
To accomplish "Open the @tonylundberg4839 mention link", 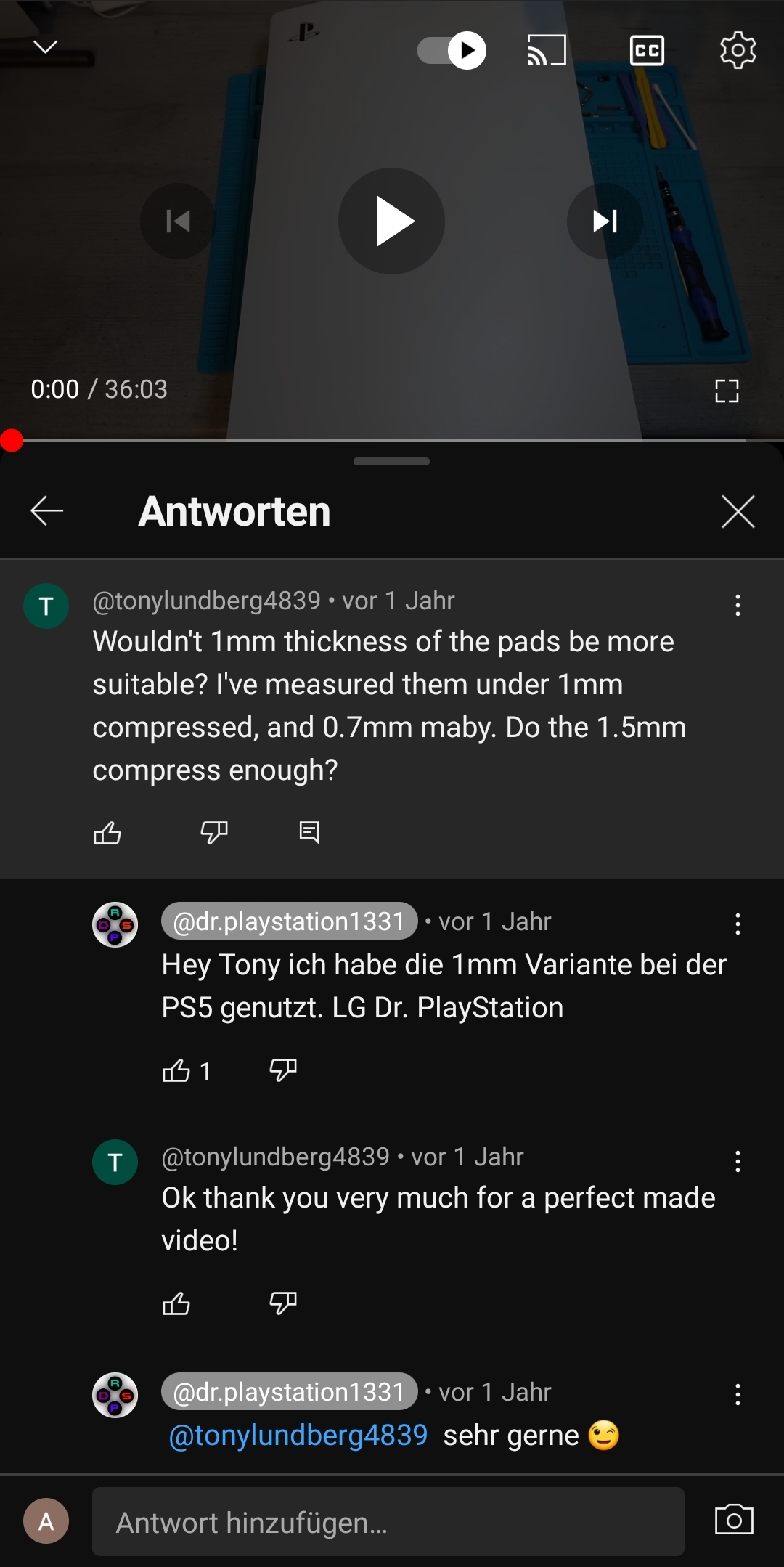I will [298, 1436].
